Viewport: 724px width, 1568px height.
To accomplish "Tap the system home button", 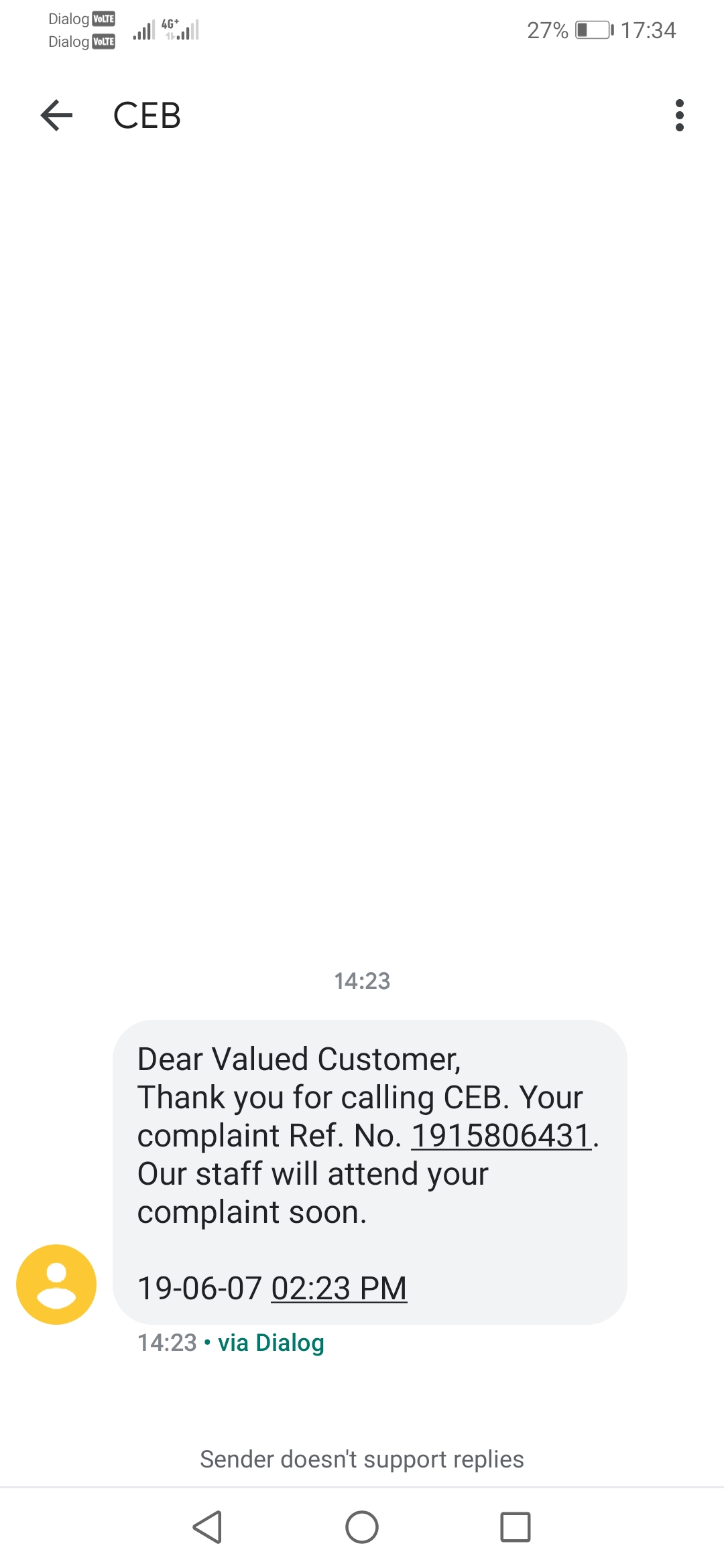I will 362,1527.
